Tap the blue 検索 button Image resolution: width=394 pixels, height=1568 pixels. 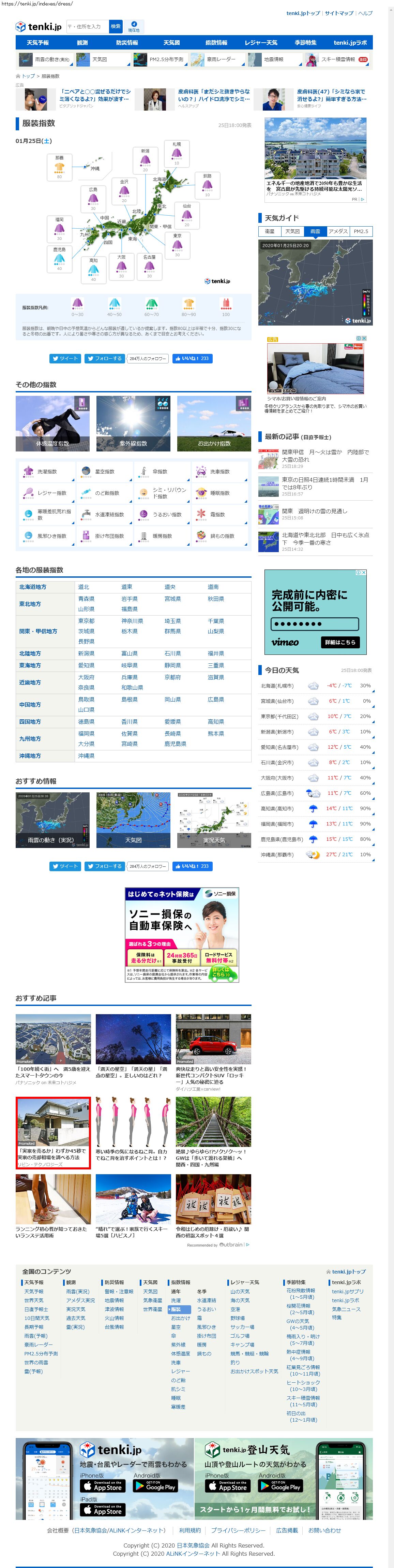tap(116, 26)
